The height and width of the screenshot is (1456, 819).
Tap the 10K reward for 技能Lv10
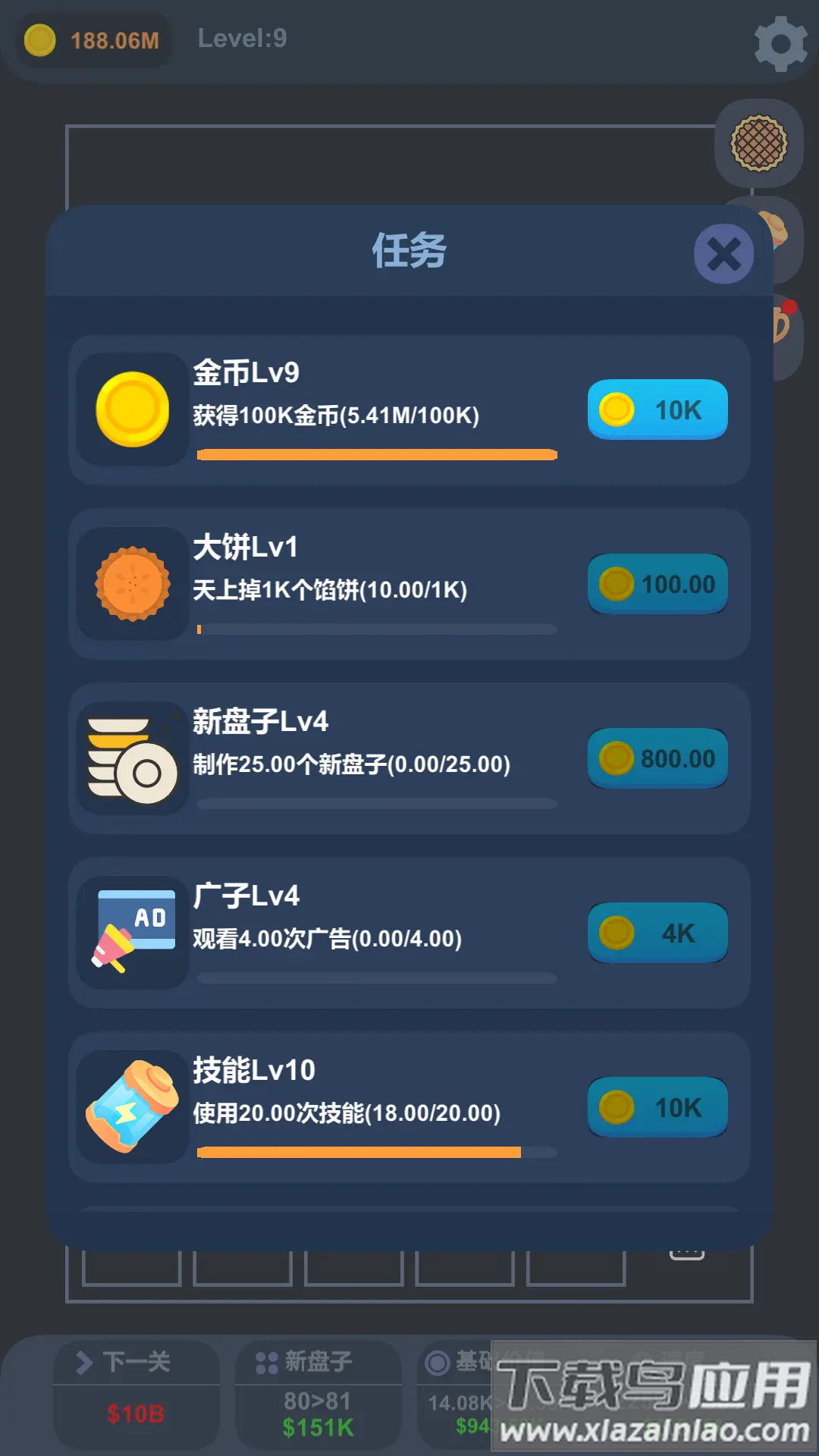[657, 1107]
